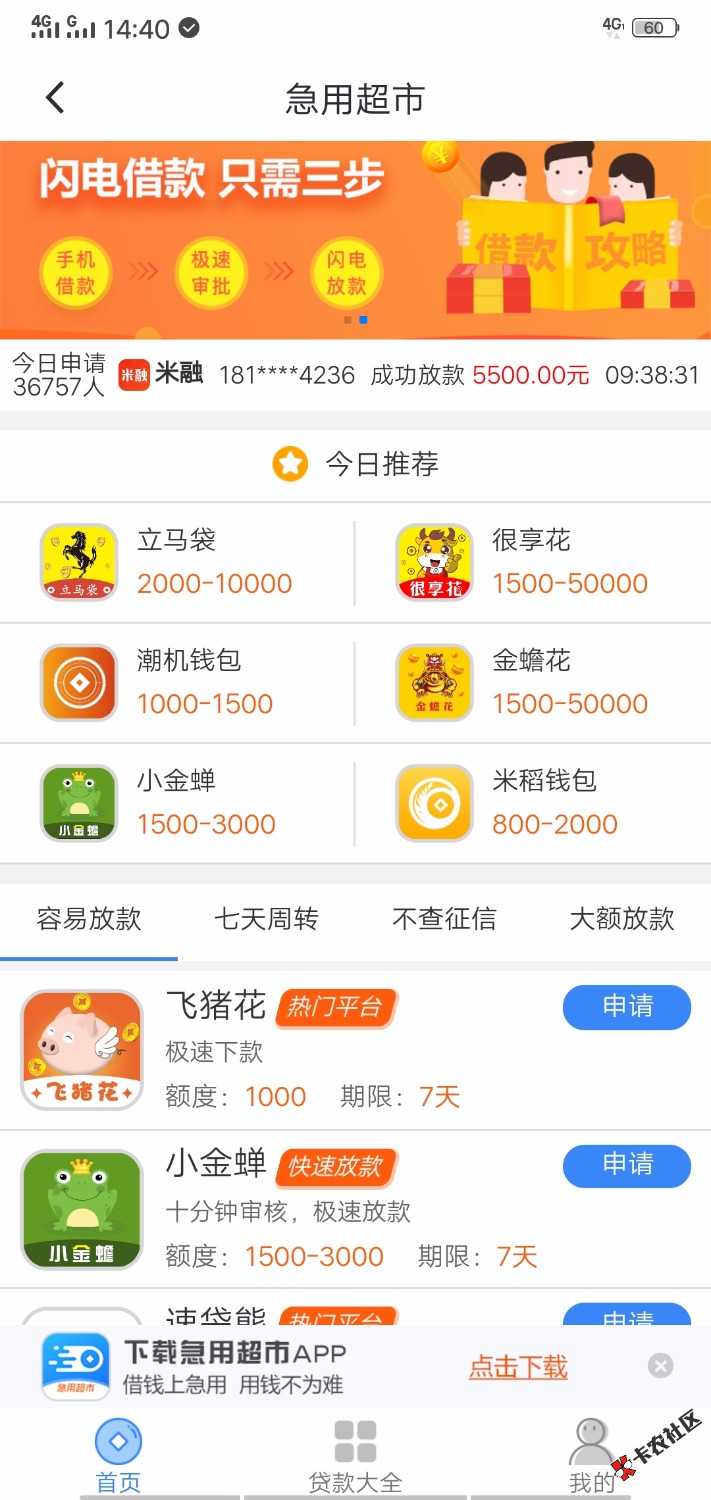Image resolution: width=711 pixels, height=1500 pixels.
Task: Open 金蟾花 recommended loan
Action: coord(533,683)
